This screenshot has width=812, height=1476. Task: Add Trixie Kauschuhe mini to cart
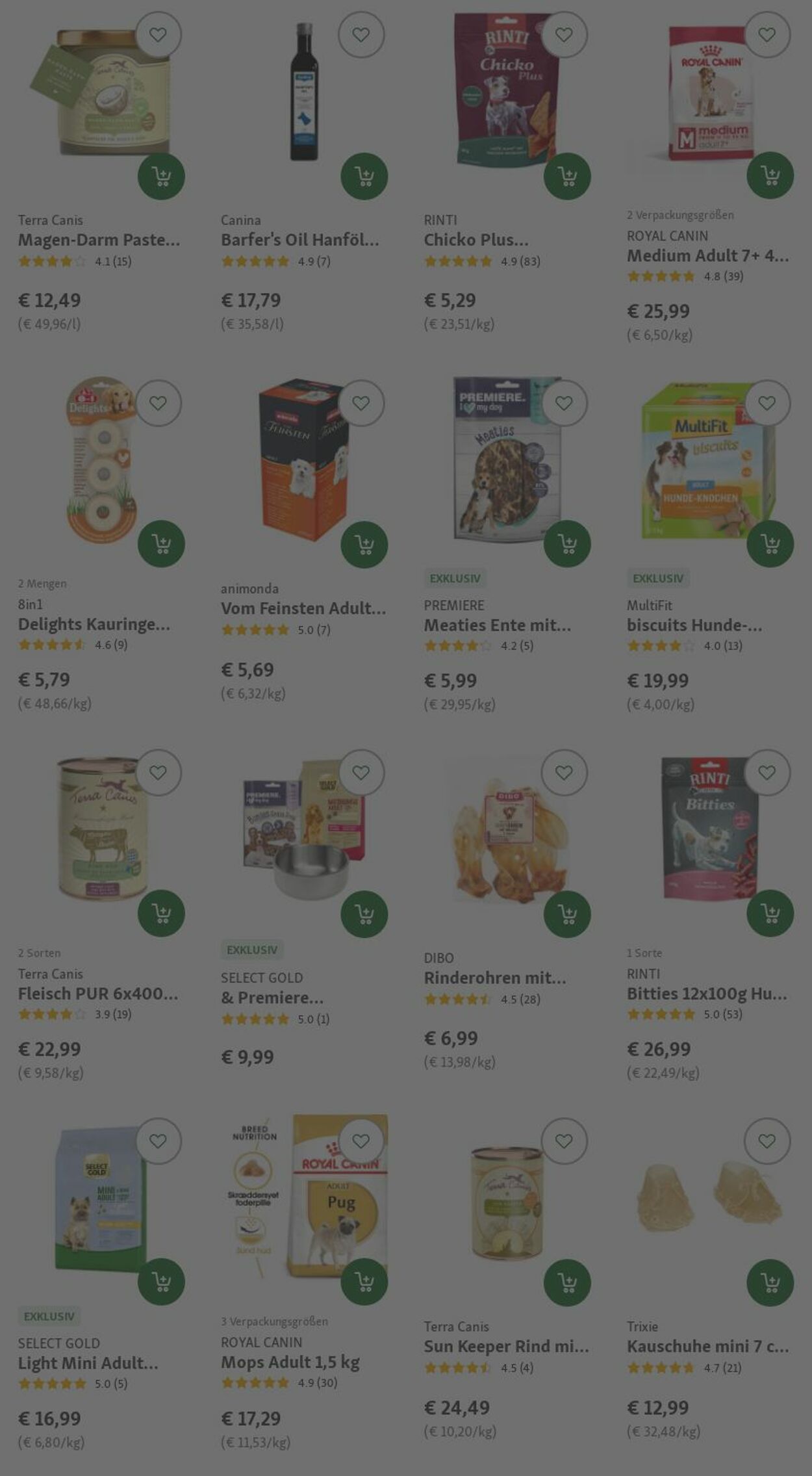tap(770, 1282)
